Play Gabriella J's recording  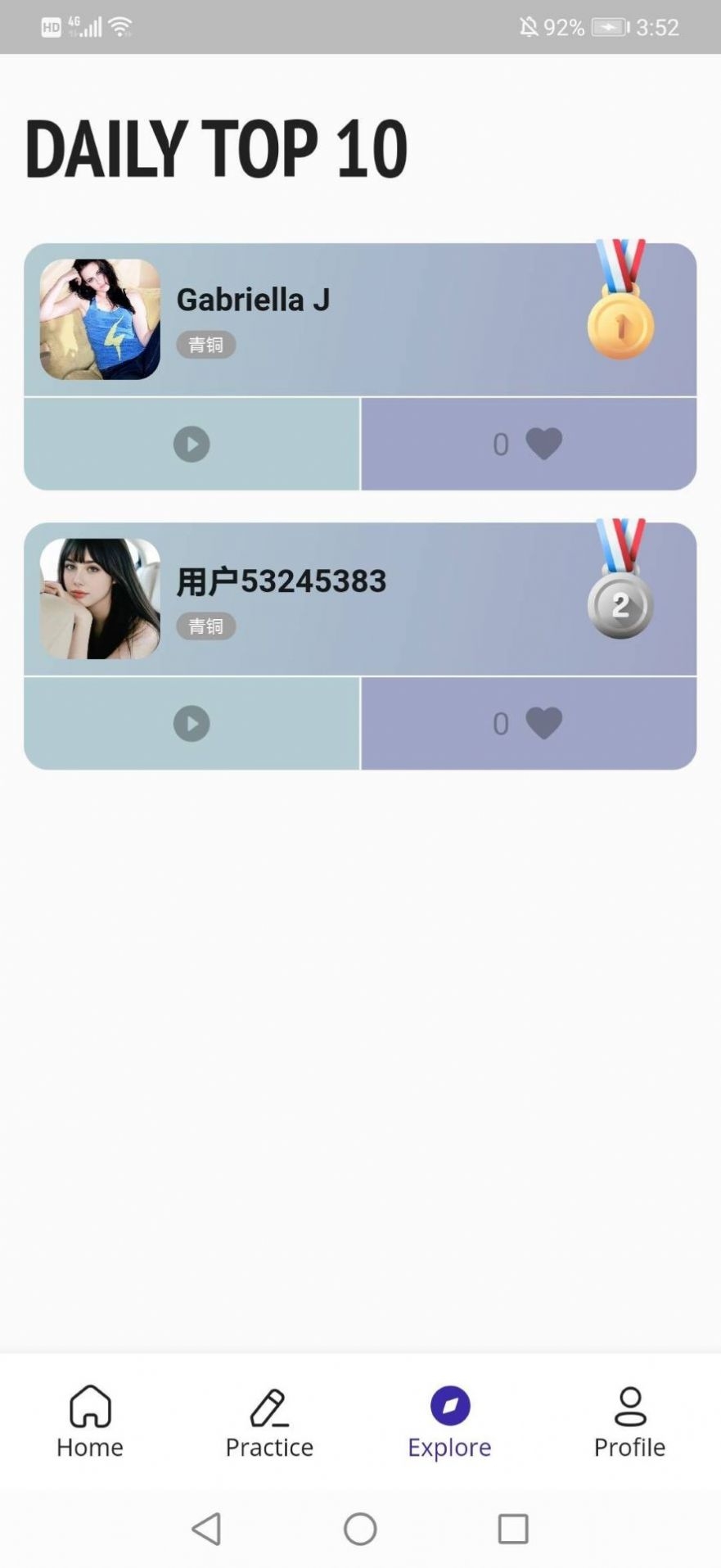click(192, 444)
